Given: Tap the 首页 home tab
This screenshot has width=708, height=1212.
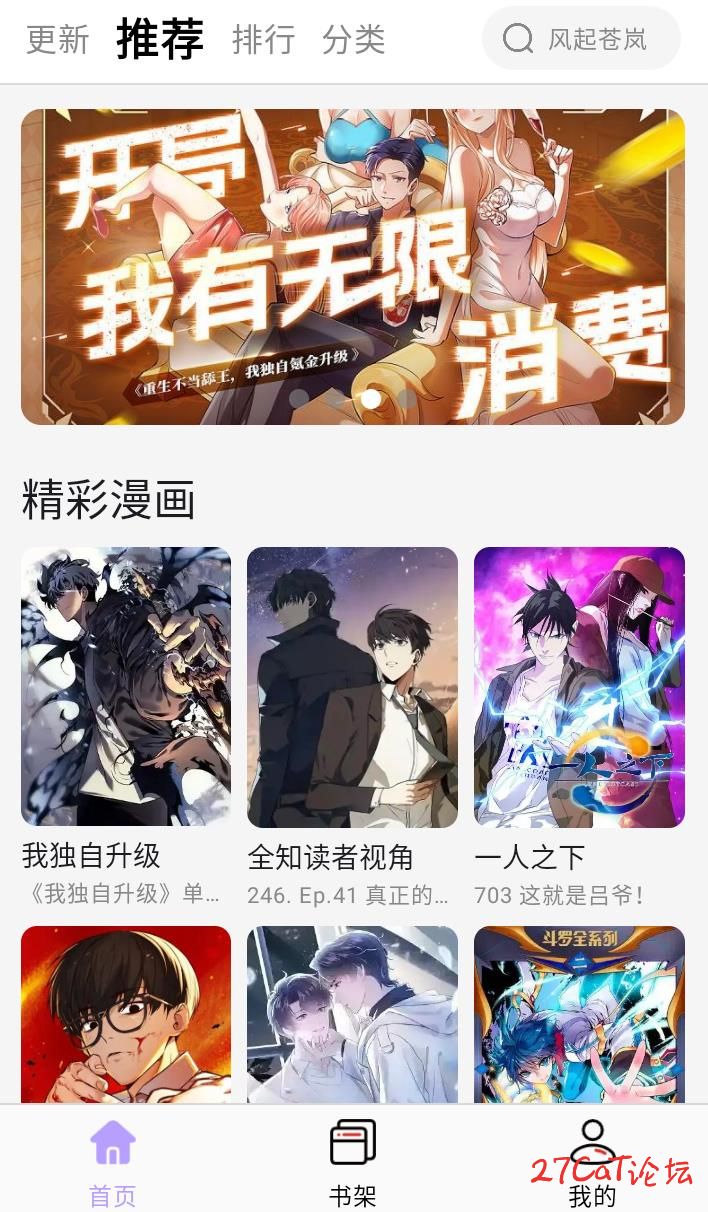Looking at the screenshot, I should (x=113, y=1162).
